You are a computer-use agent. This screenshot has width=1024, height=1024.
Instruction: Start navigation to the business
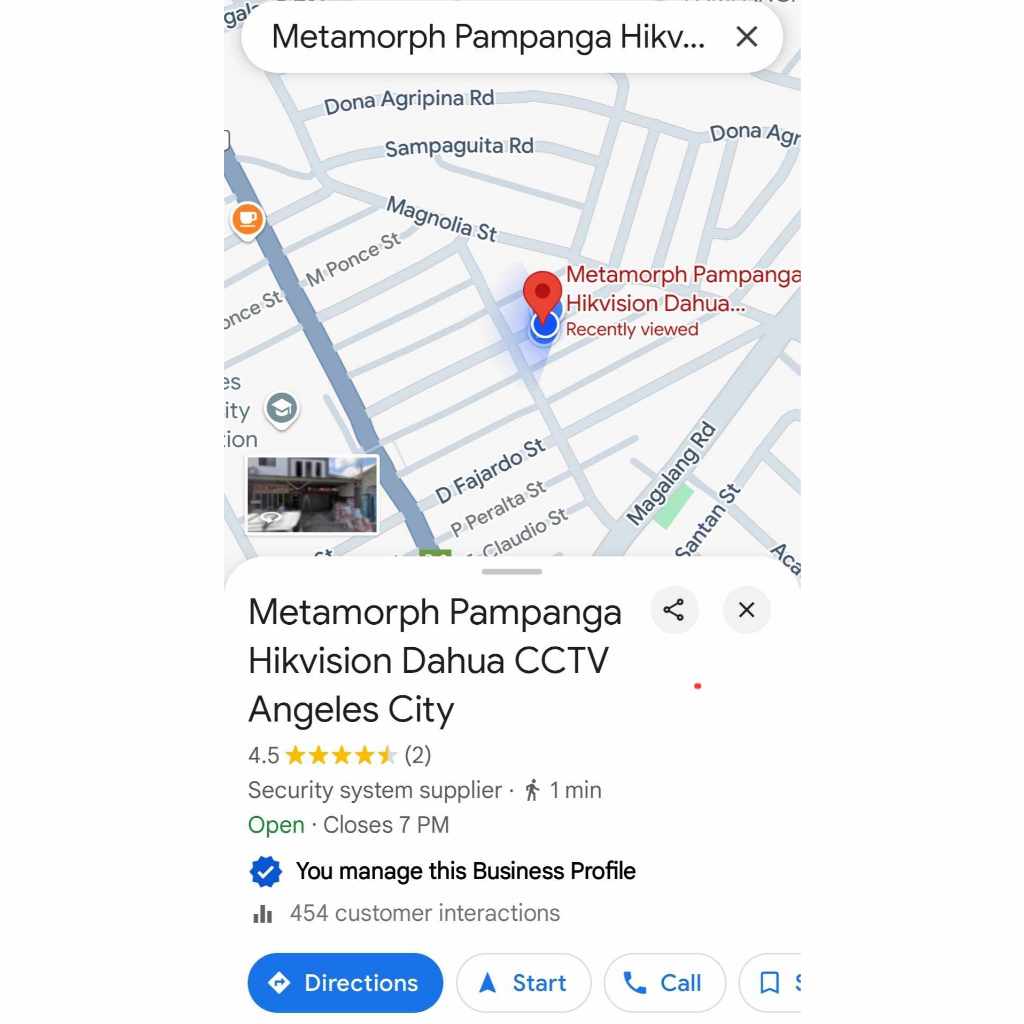coord(523,982)
